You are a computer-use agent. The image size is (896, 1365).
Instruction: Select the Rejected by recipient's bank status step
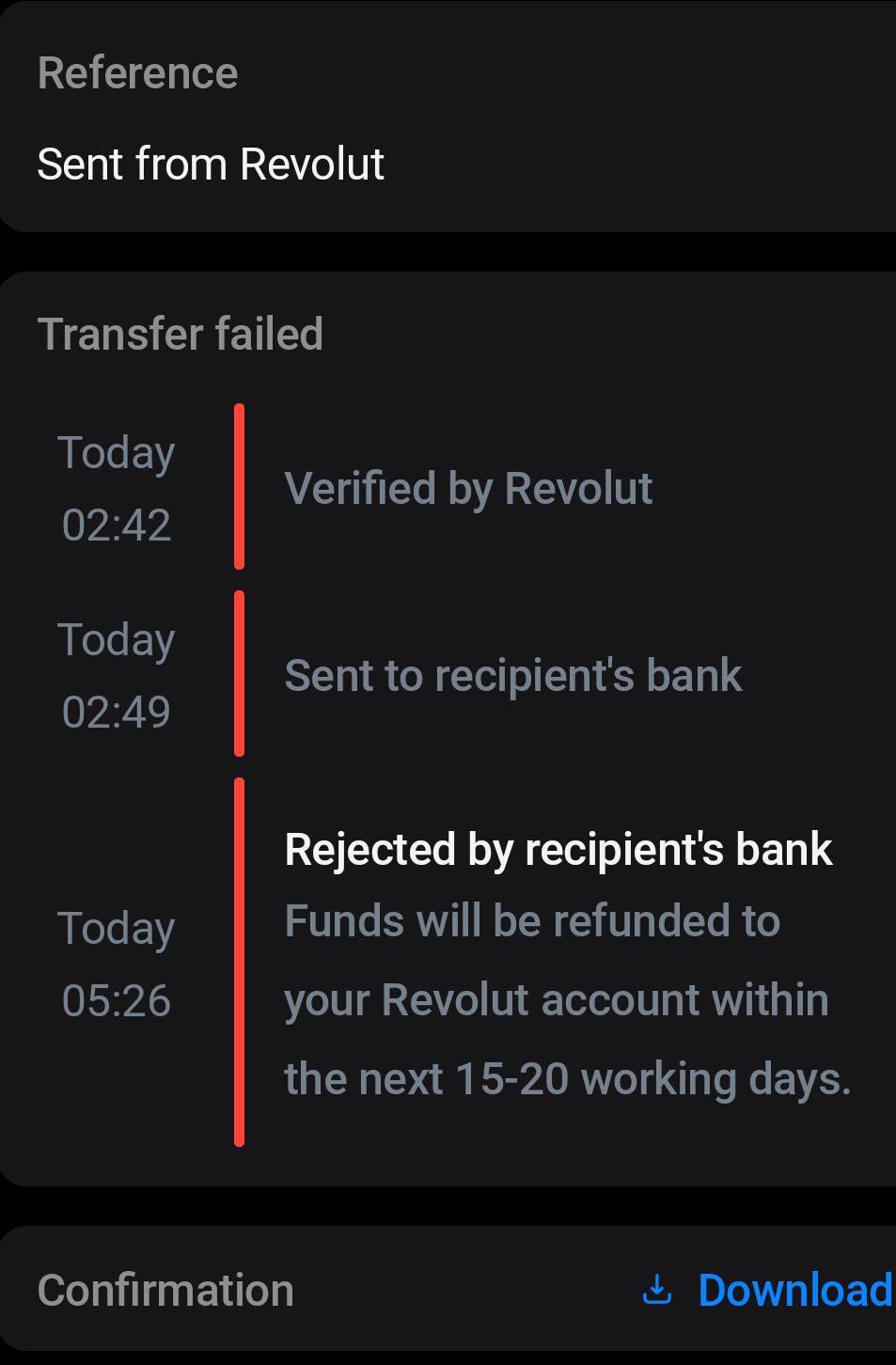[x=558, y=849]
